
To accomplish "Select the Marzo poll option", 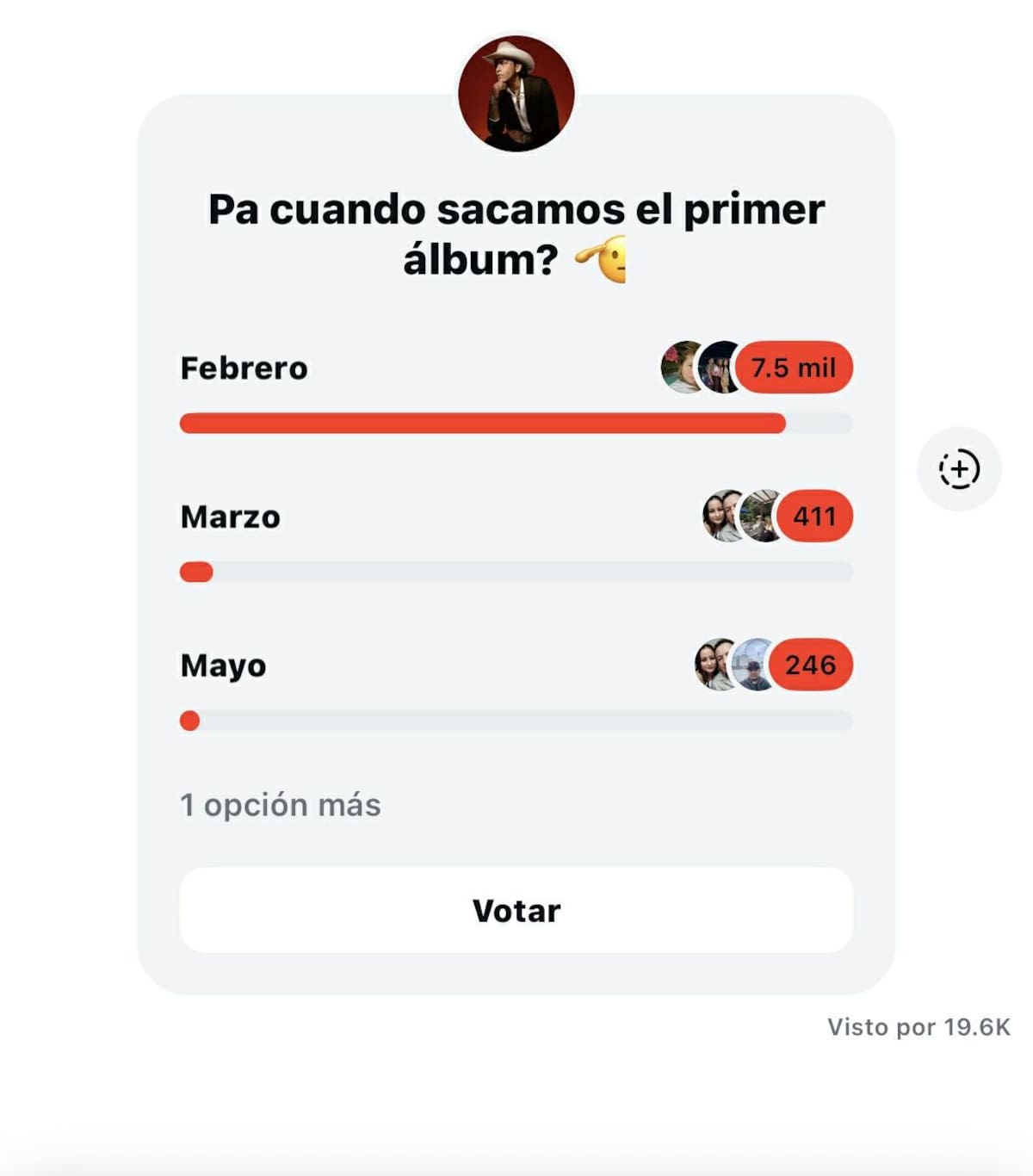I will click(x=230, y=517).
